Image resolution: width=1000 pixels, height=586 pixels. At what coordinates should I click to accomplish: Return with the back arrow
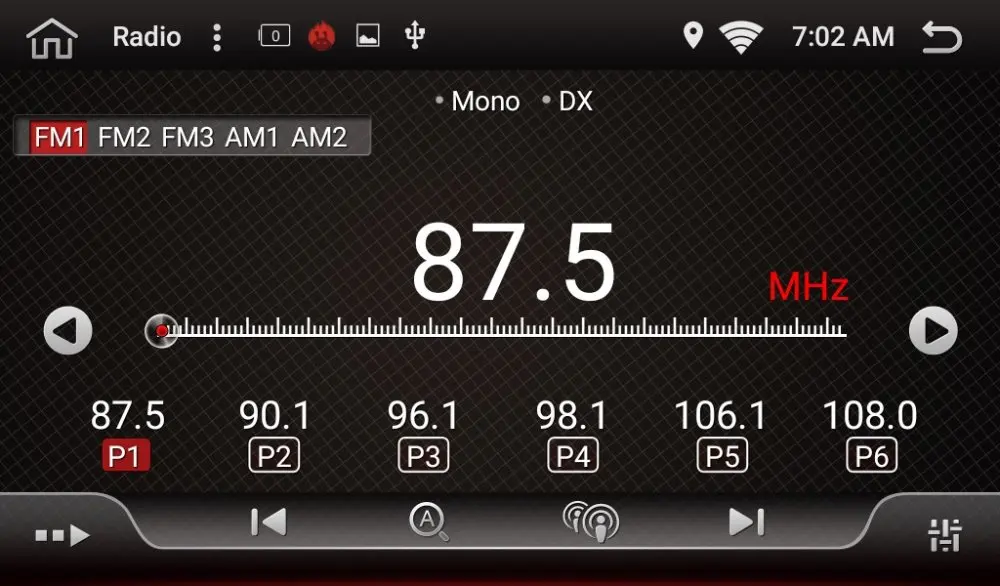coord(941,37)
